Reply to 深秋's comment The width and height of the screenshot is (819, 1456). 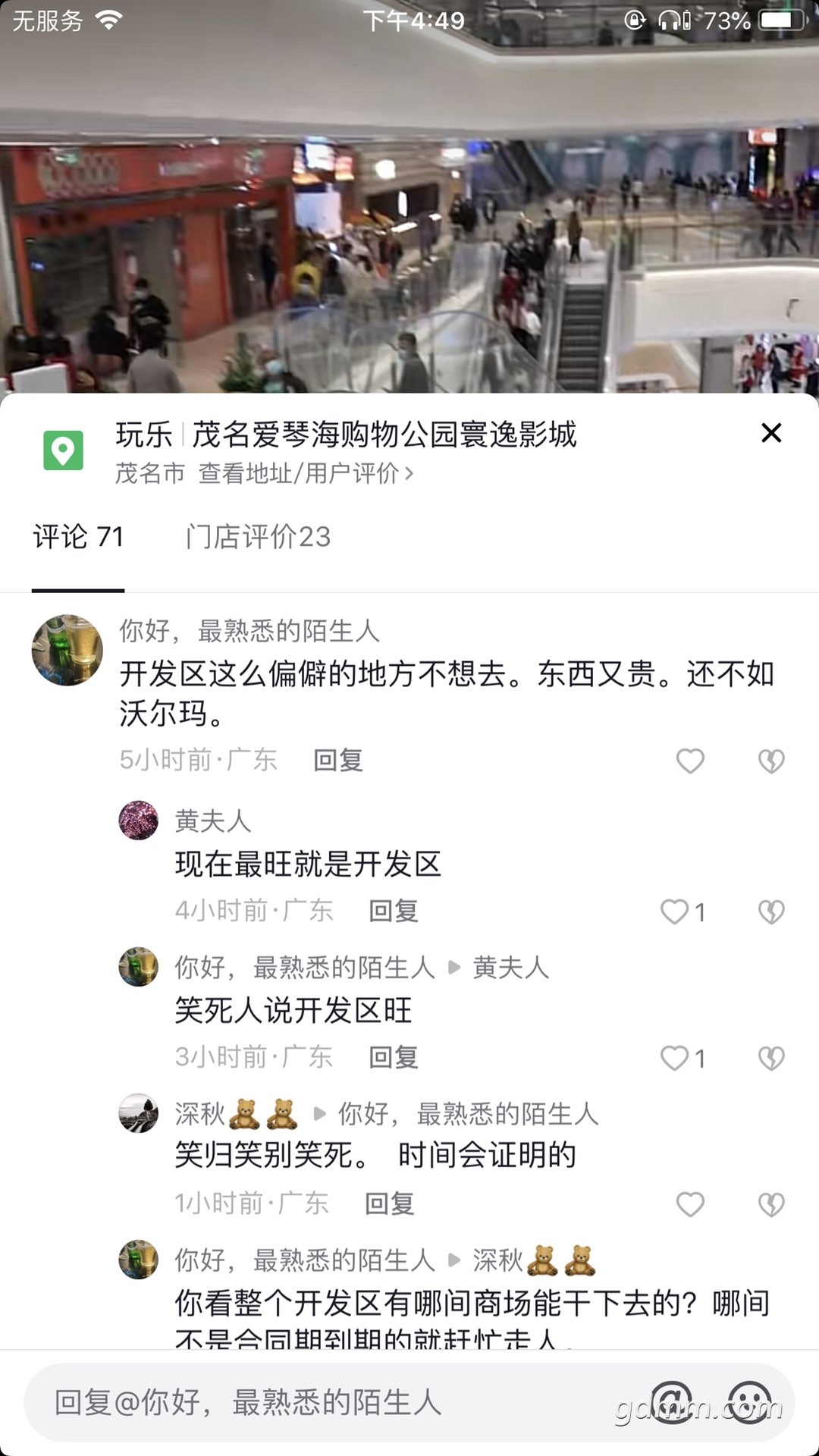pyautogui.click(x=390, y=1203)
